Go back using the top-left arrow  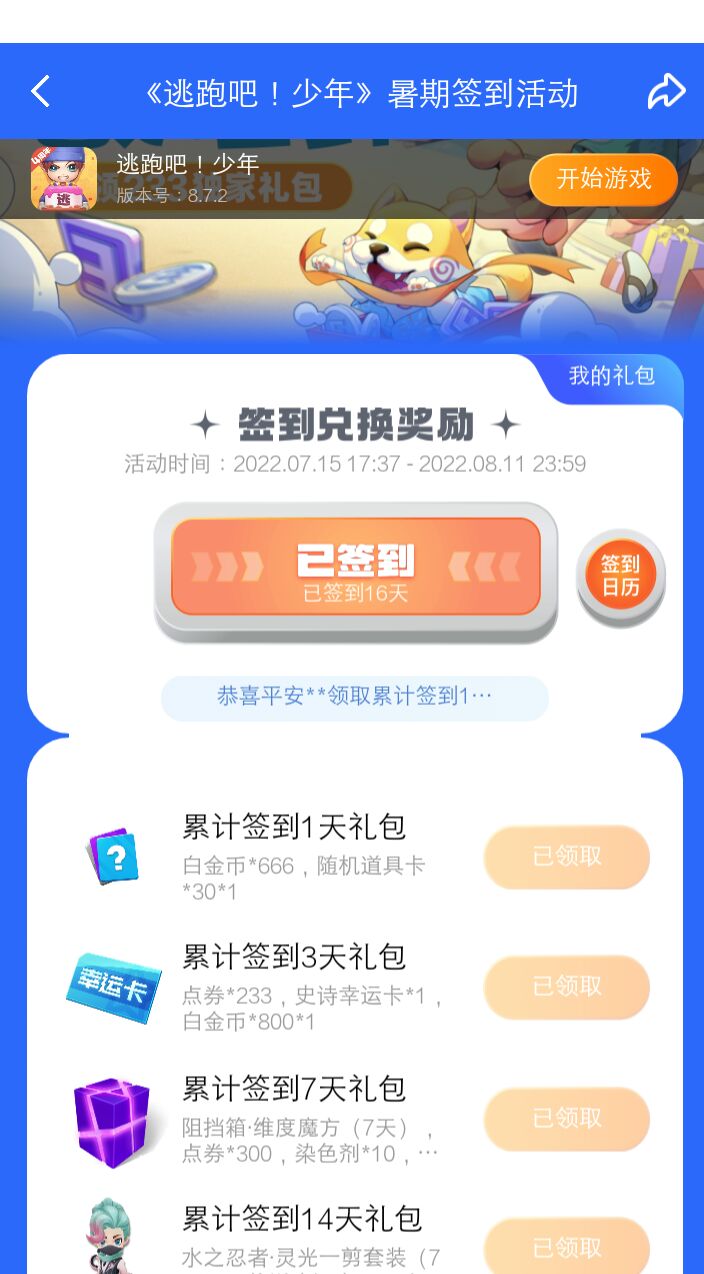point(41,92)
